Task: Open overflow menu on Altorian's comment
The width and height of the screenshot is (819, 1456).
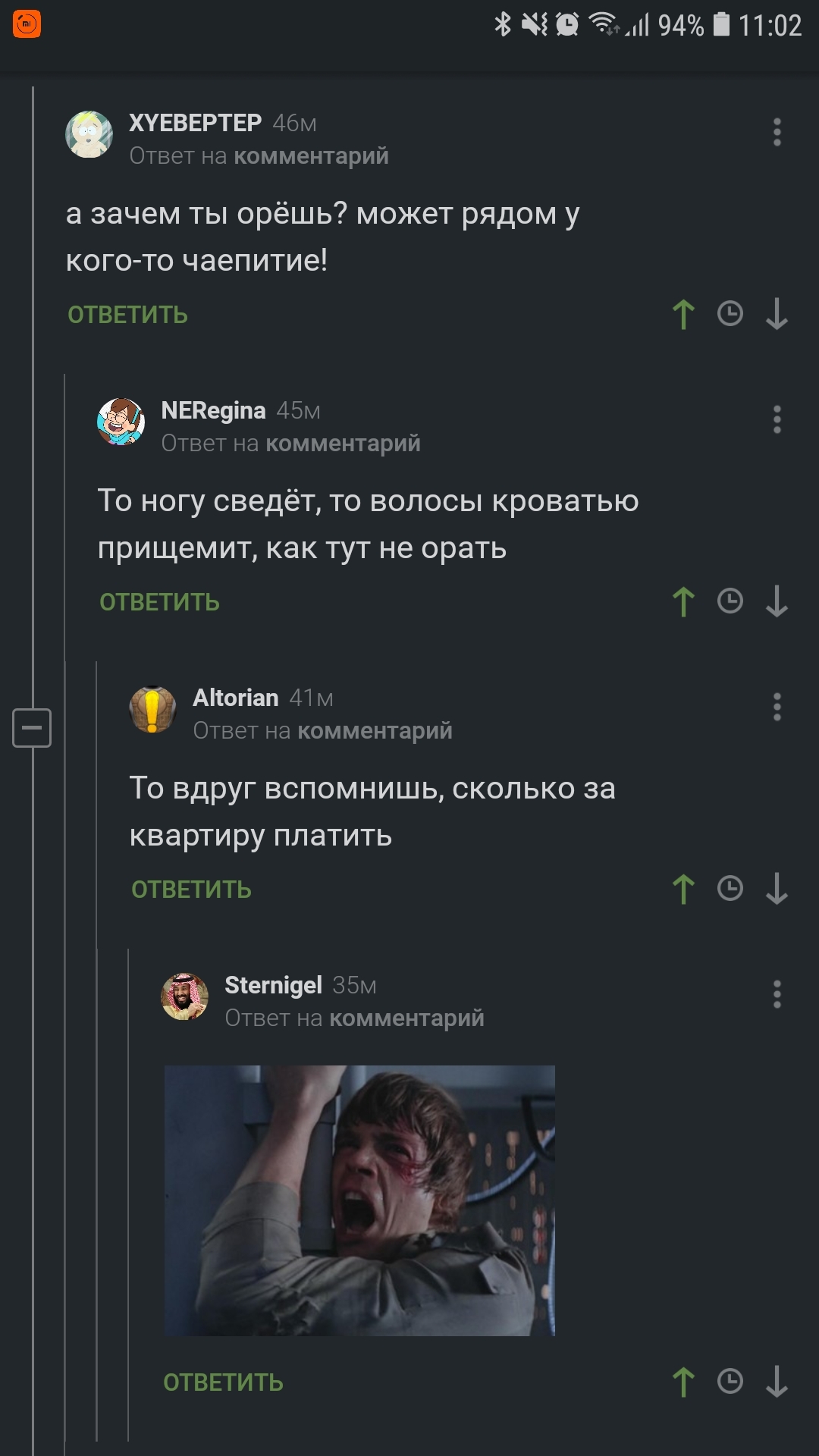Action: click(x=777, y=707)
